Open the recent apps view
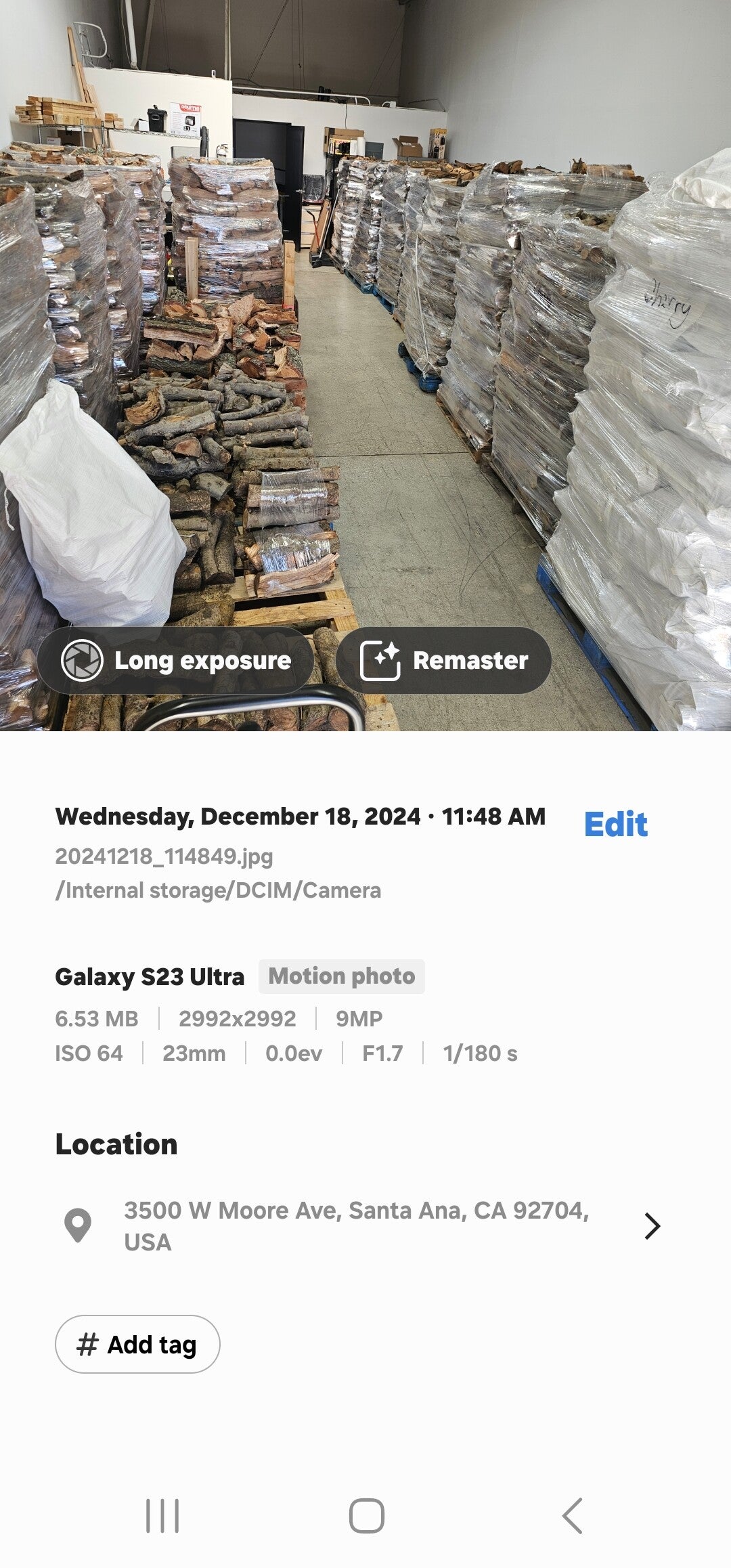Screen dimensions: 731x1568 click(x=162, y=1515)
